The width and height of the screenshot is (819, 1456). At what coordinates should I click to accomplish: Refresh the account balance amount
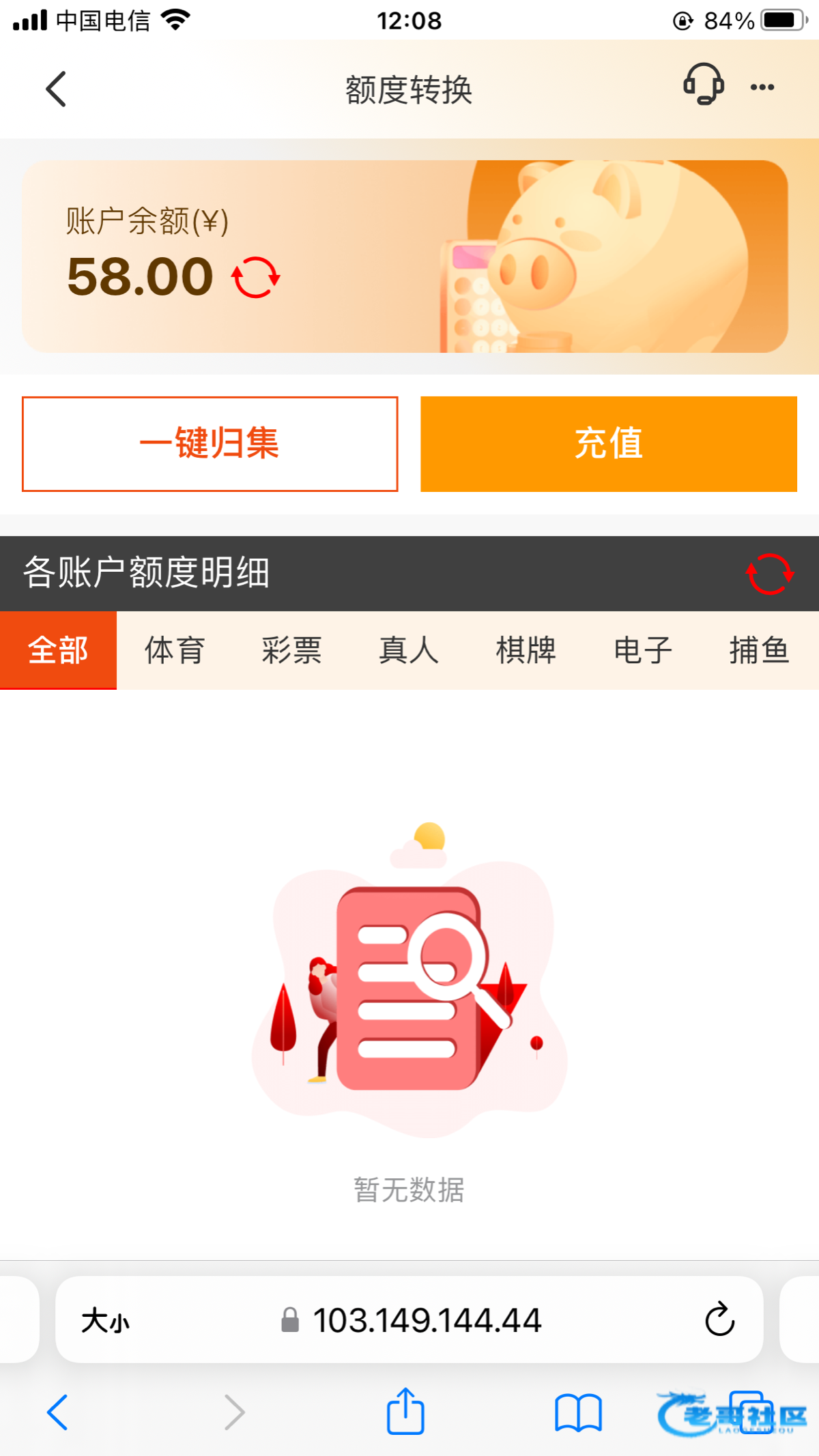256,278
